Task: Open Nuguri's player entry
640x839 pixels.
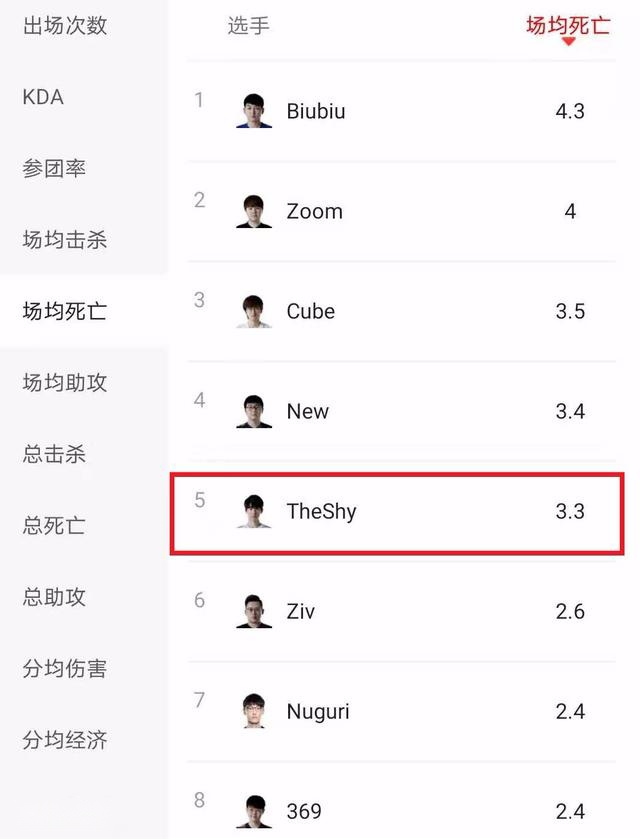Action: click(318, 711)
